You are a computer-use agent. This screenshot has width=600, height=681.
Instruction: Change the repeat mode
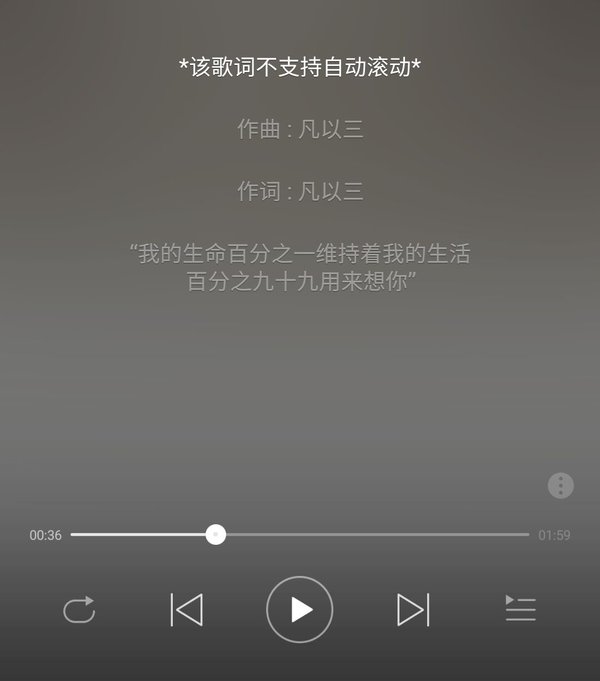coord(79,609)
